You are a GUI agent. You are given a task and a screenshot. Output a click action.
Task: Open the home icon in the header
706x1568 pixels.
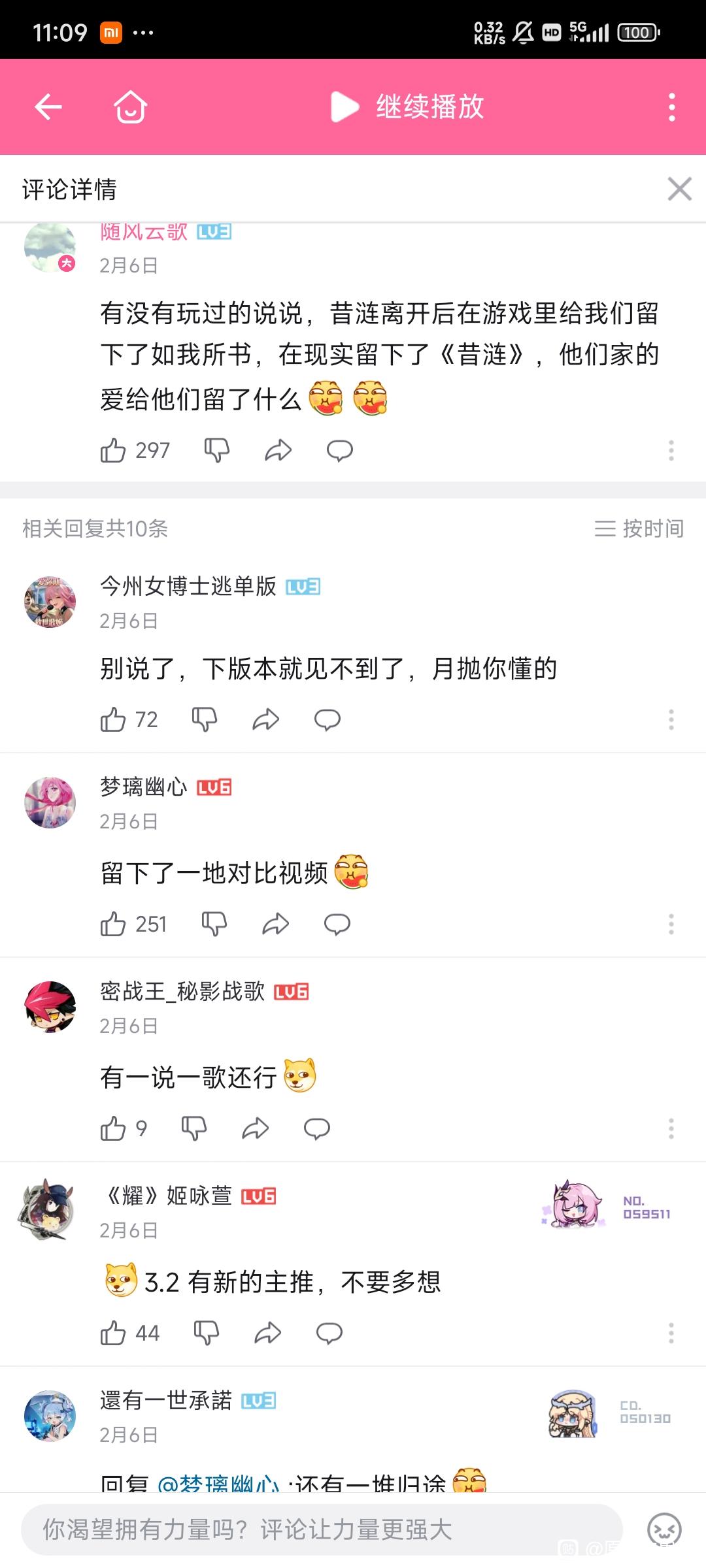(130, 106)
